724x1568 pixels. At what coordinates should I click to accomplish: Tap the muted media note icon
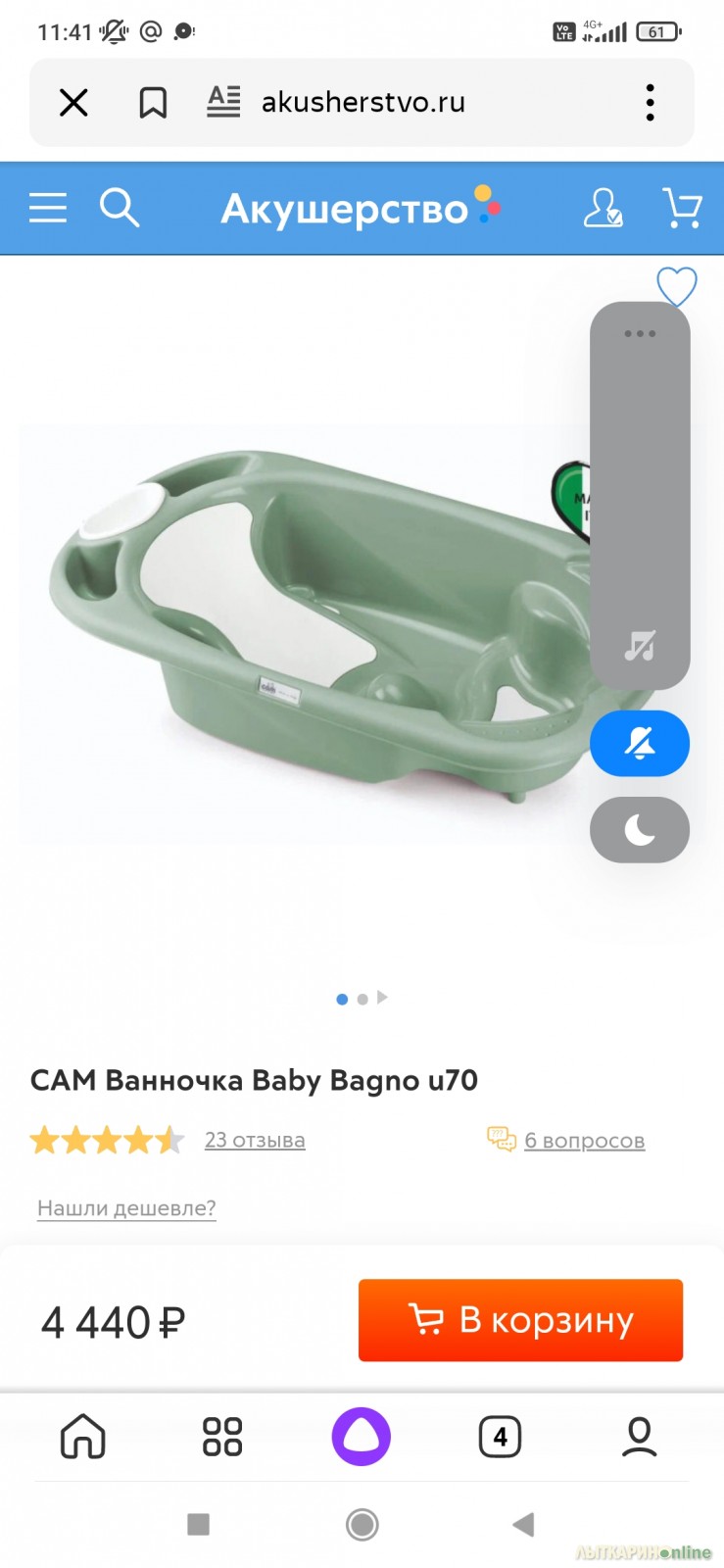(x=640, y=646)
